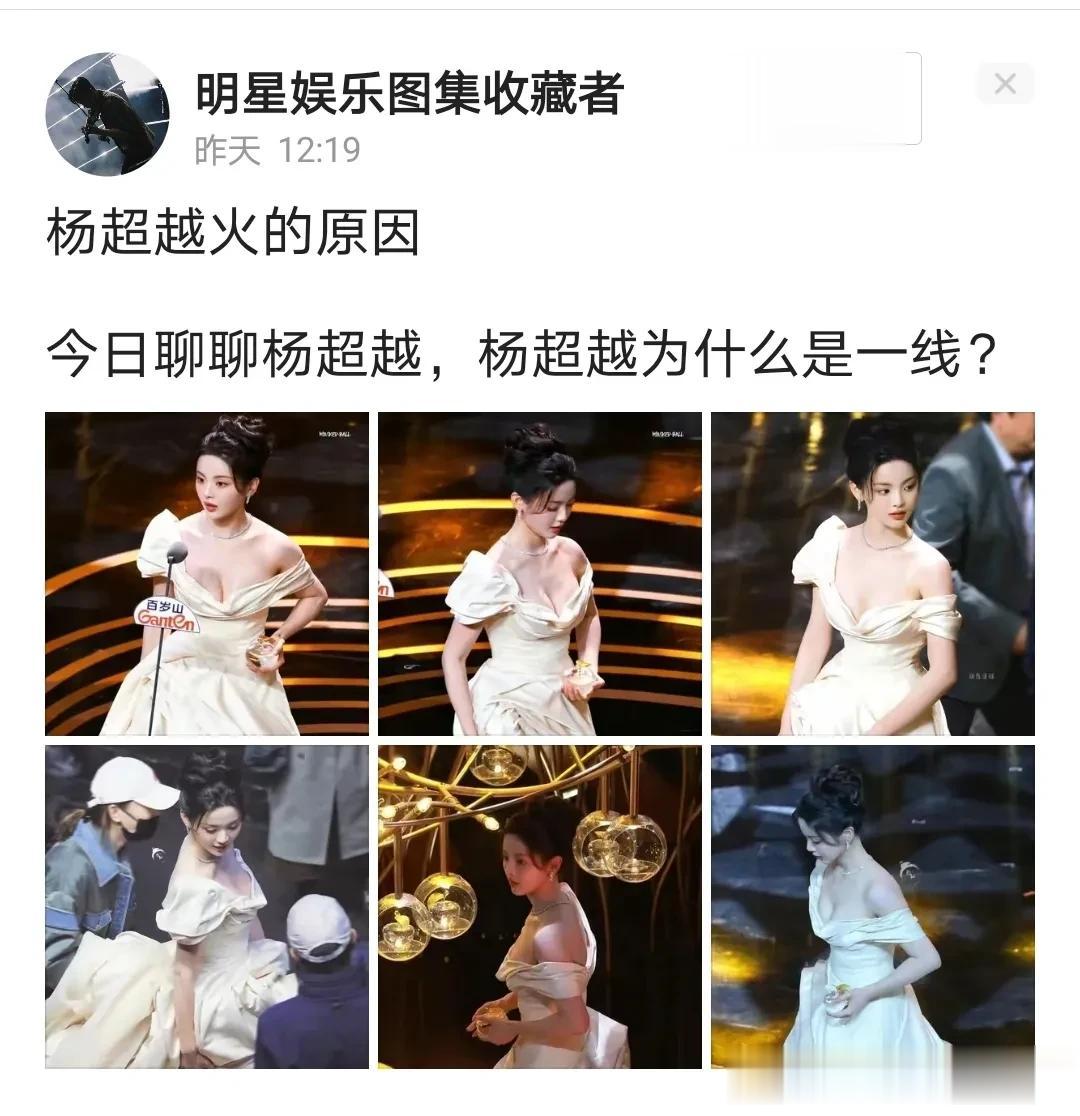1080x1116 pixels.
Task: View the photo with glass globe lamps
Action: pyautogui.click(x=540, y=906)
